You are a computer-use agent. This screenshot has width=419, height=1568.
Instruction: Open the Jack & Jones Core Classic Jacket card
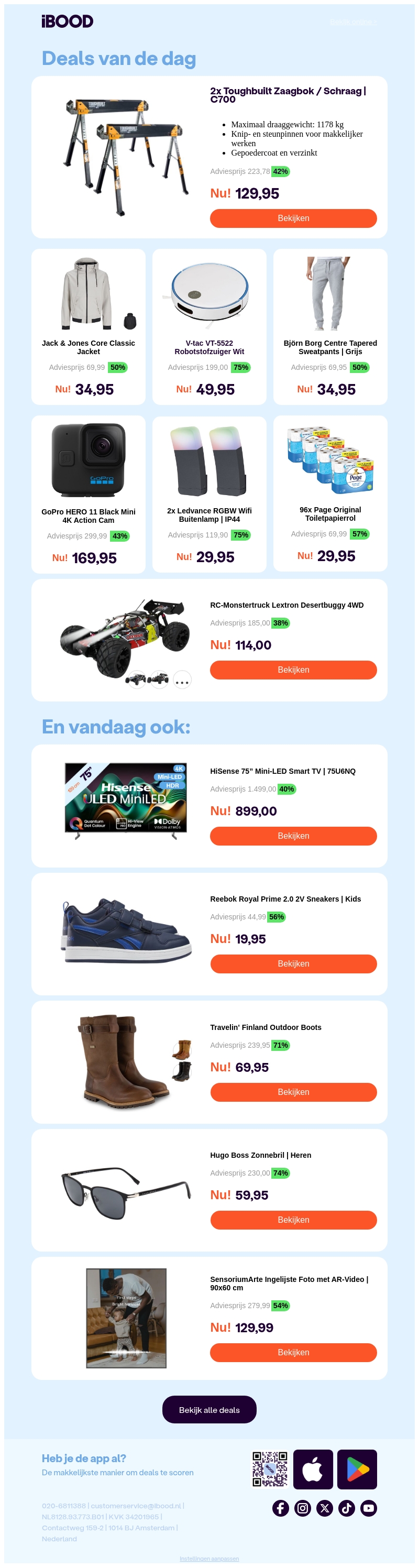88,326
